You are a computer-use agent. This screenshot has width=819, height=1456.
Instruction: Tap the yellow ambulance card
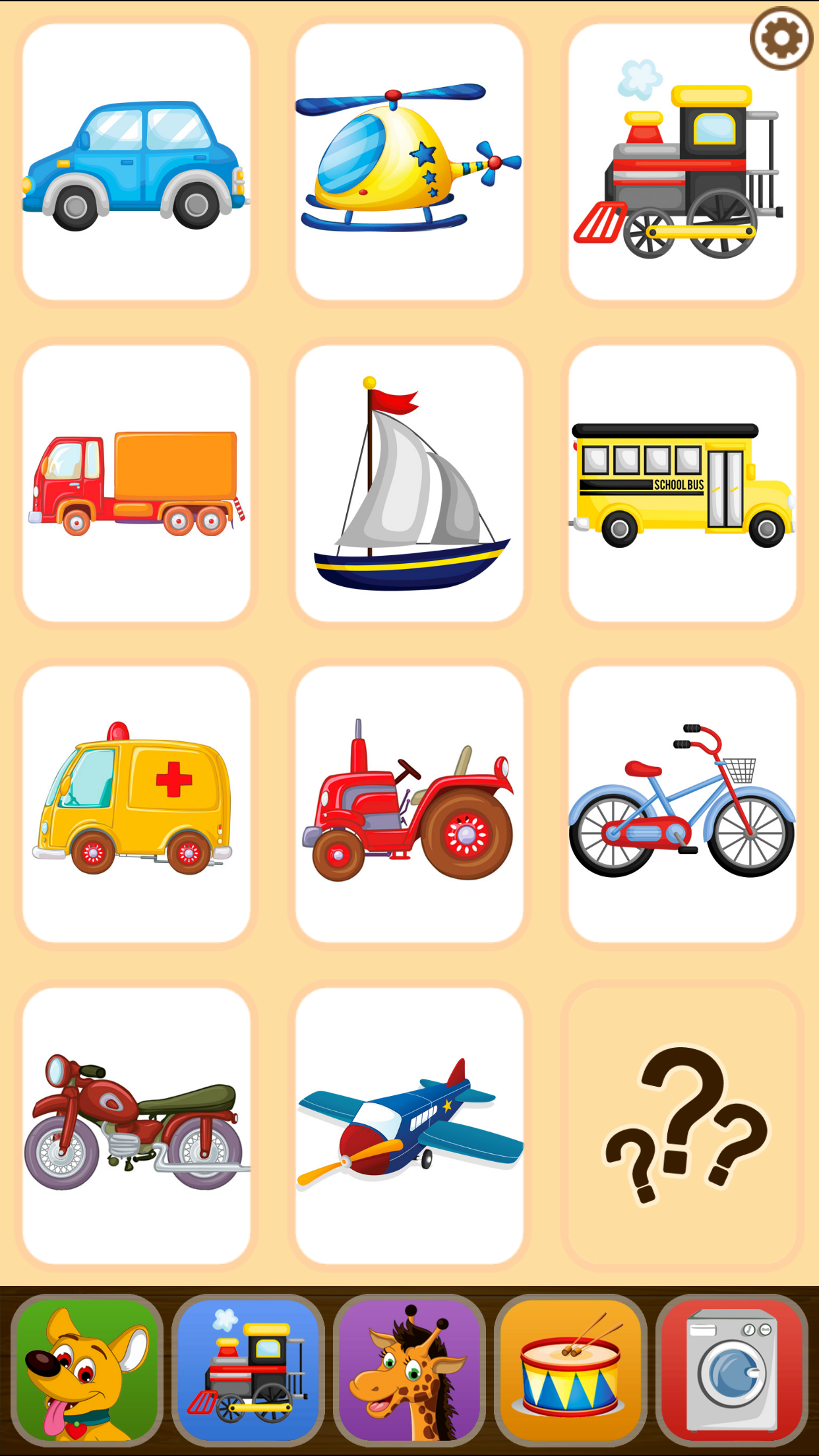click(136, 804)
